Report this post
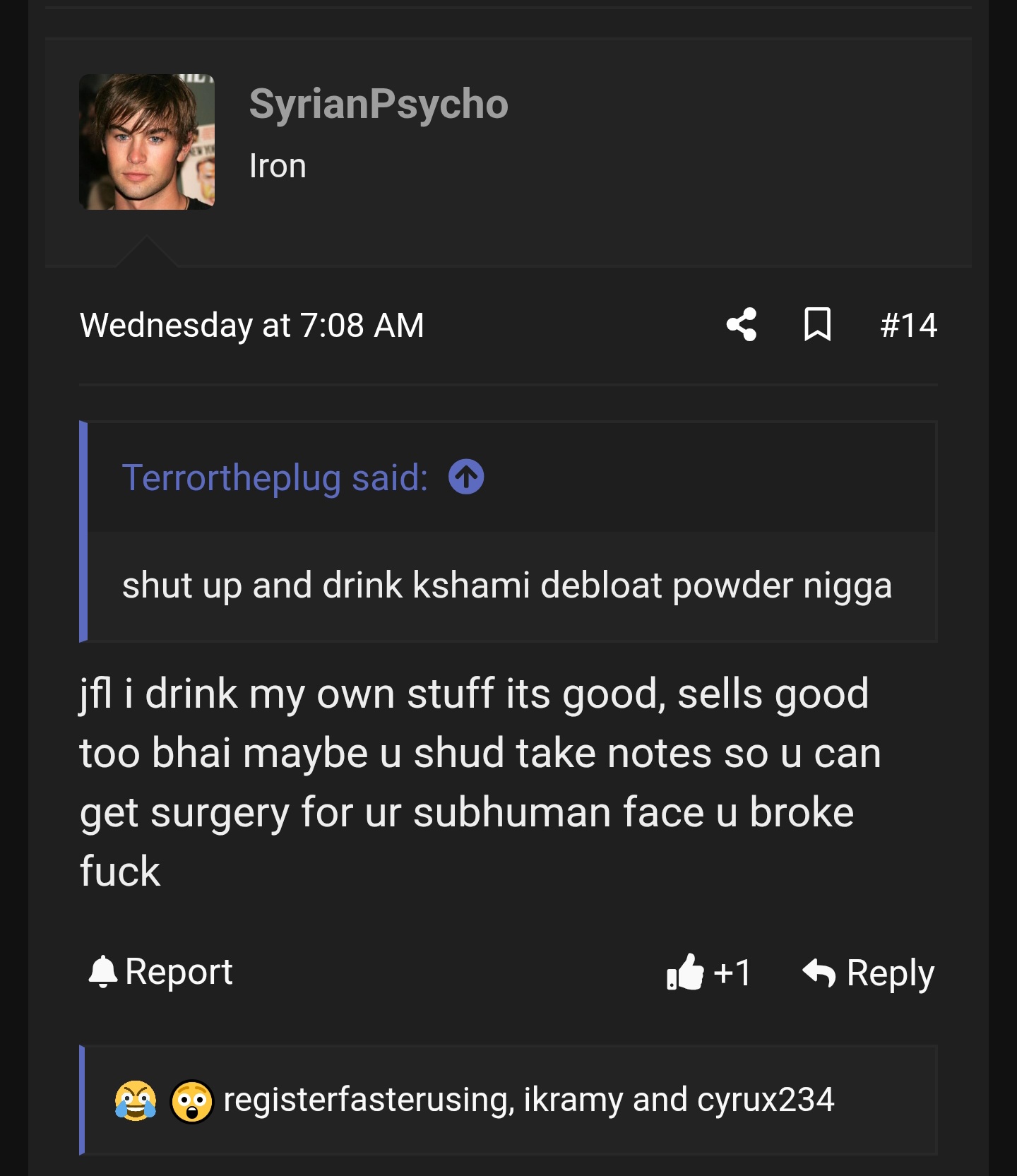 click(x=161, y=972)
